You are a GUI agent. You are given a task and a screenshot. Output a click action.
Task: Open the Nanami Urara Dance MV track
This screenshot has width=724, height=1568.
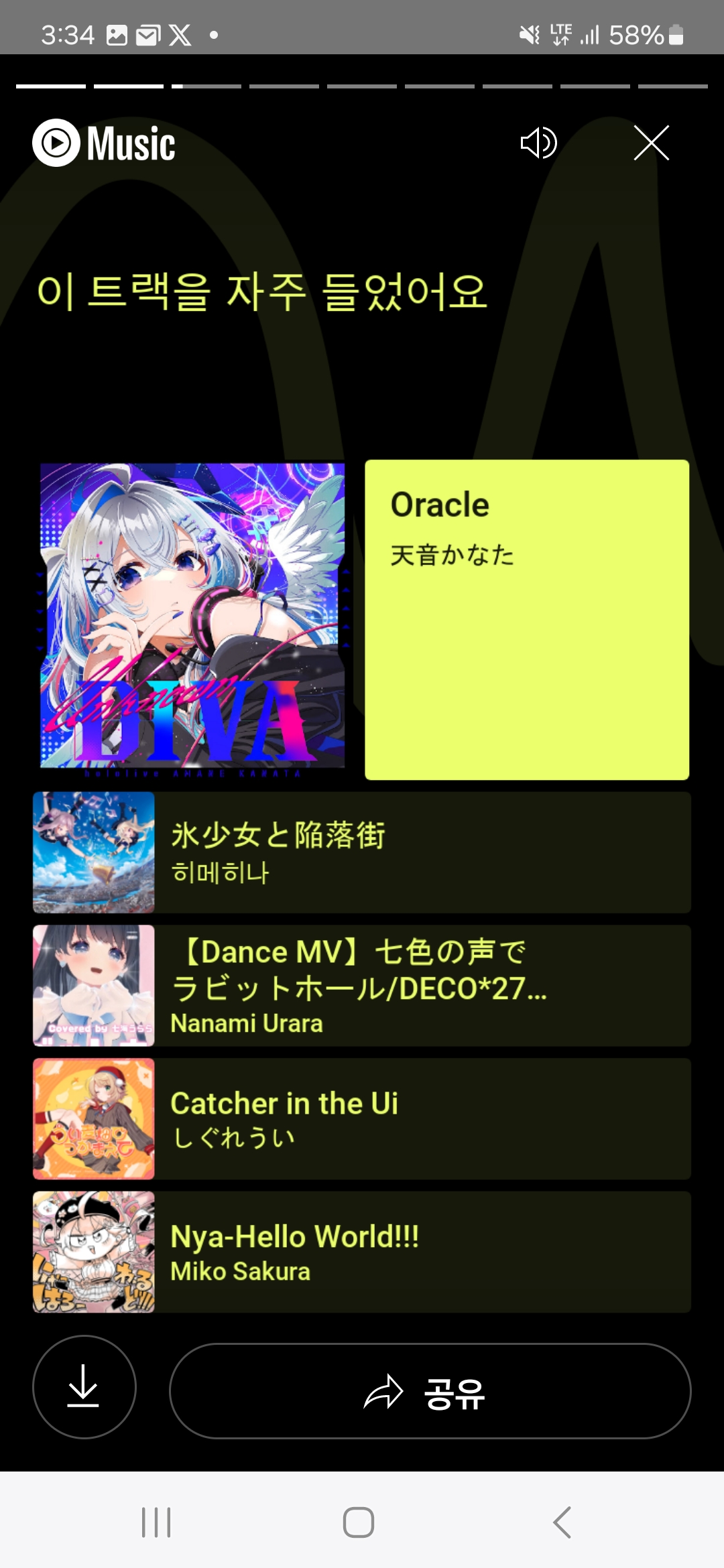tap(362, 986)
